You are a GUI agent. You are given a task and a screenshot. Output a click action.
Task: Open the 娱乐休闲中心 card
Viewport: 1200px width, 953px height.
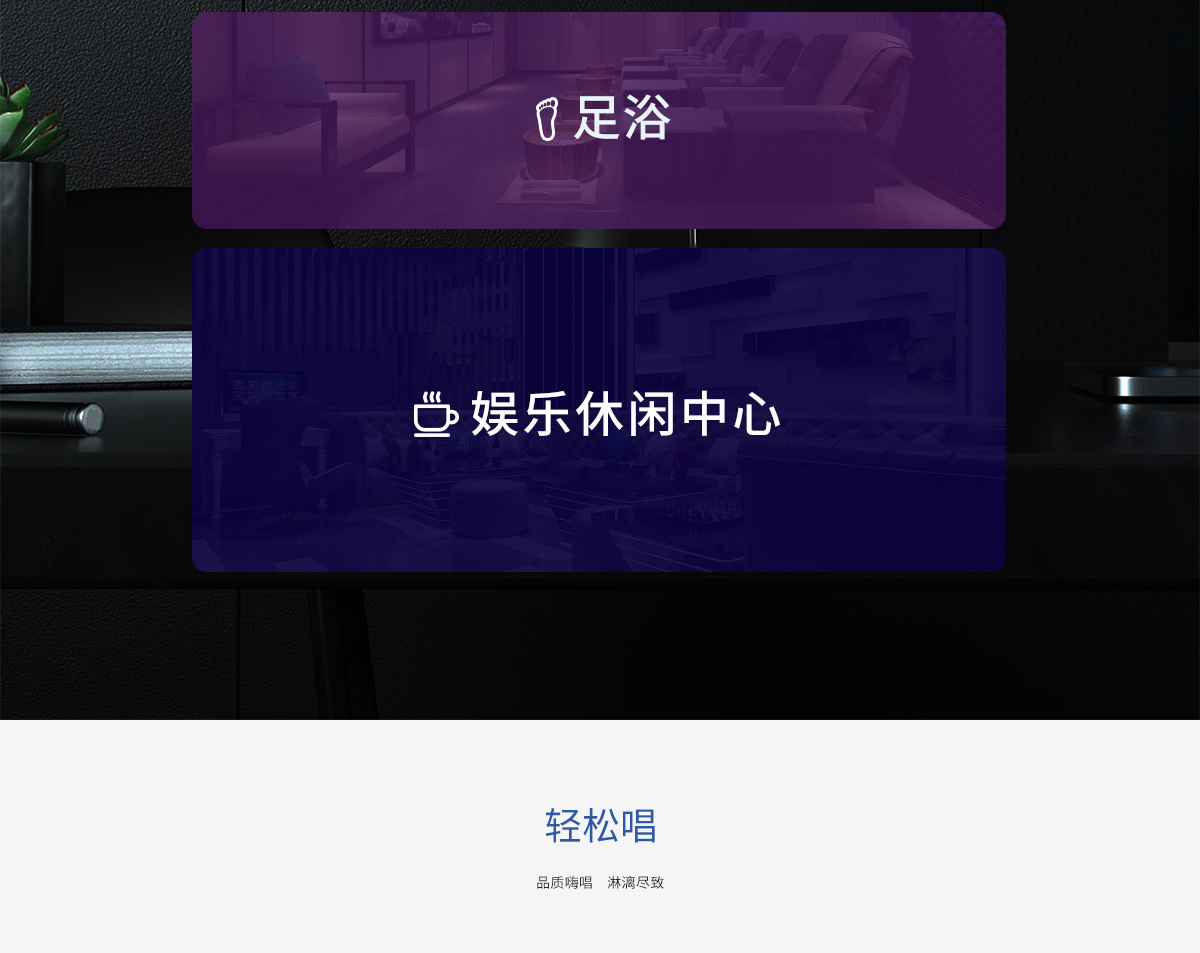coord(598,410)
